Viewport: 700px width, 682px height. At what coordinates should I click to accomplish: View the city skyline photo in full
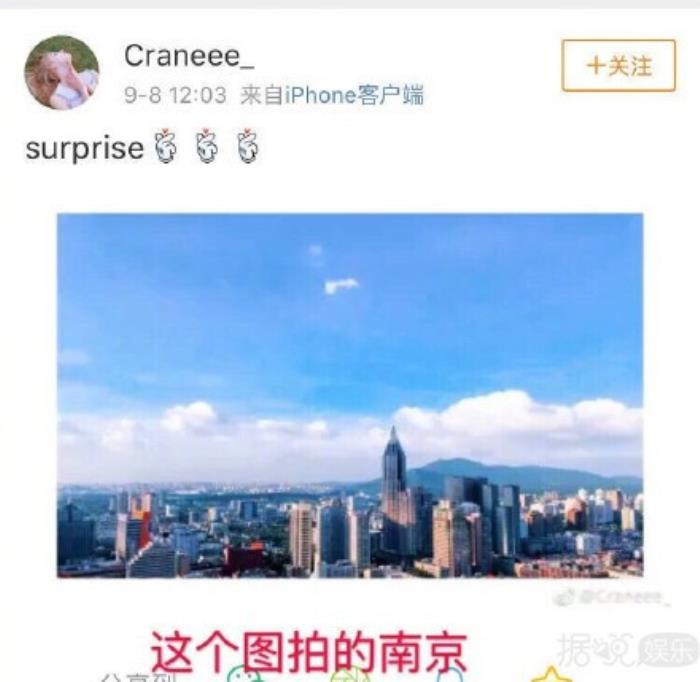pyautogui.click(x=350, y=395)
